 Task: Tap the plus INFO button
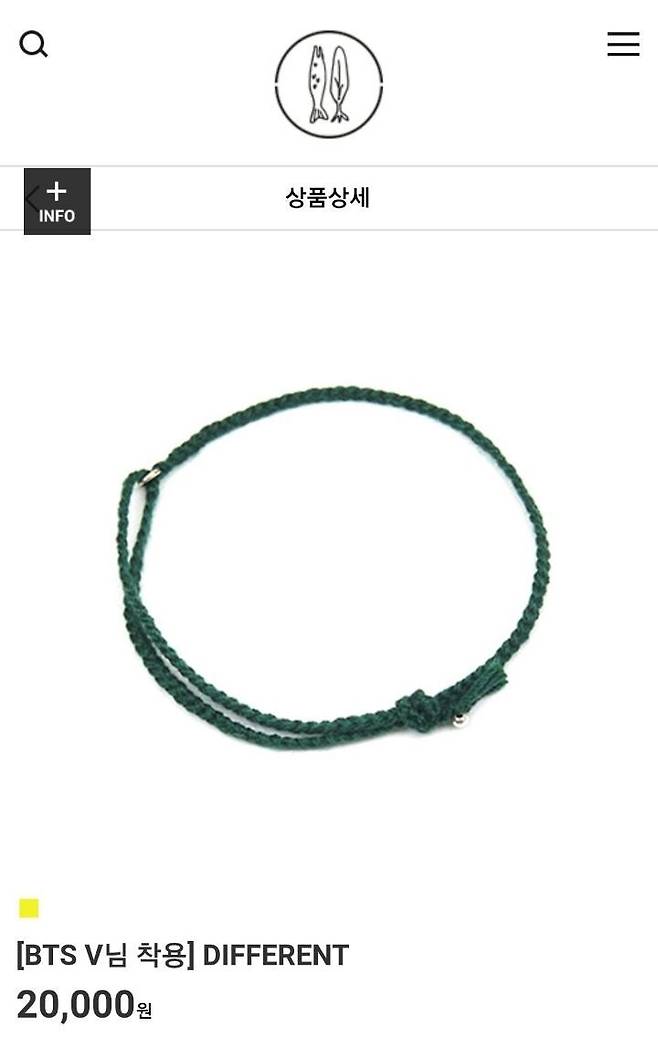57,201
